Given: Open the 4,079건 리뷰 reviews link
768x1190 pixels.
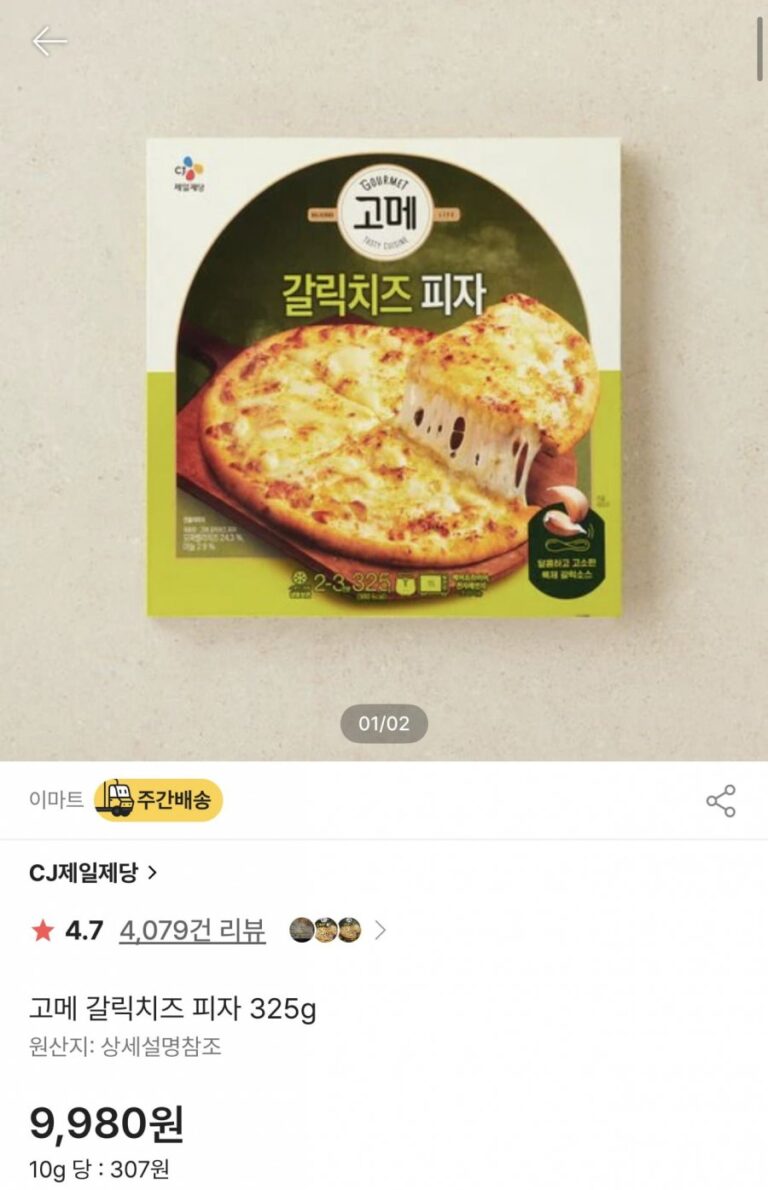Looking at the screenshot, I should pos(192,931).
